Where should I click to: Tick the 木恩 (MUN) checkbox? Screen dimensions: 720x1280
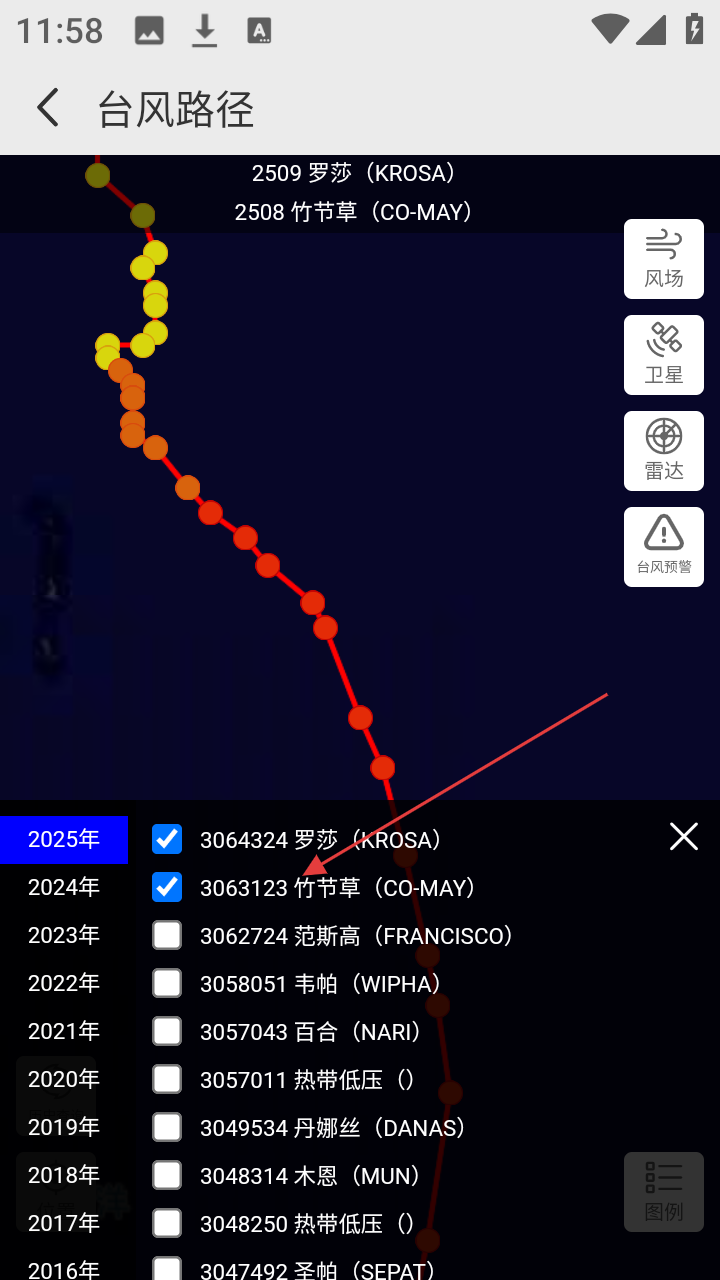pyautogui.click(x=167, y=1175)
